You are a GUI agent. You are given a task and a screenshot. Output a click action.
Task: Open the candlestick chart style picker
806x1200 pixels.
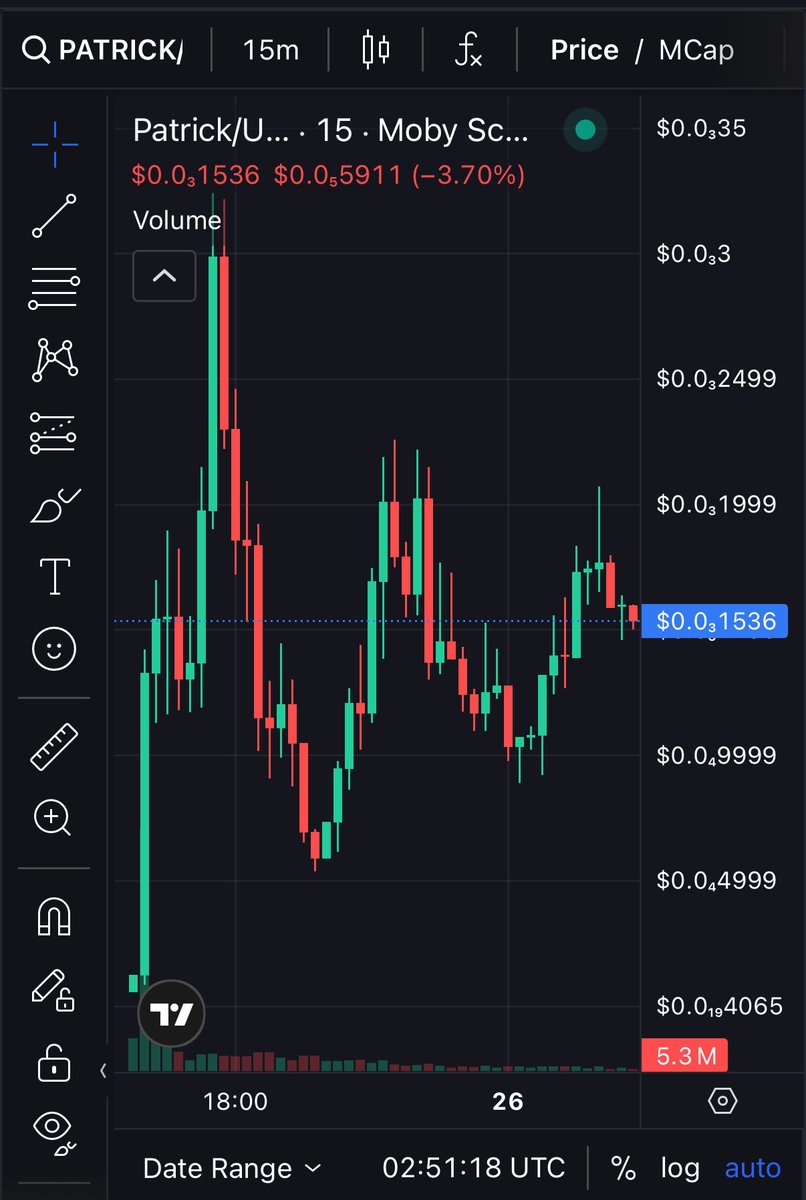coord(375,50)
